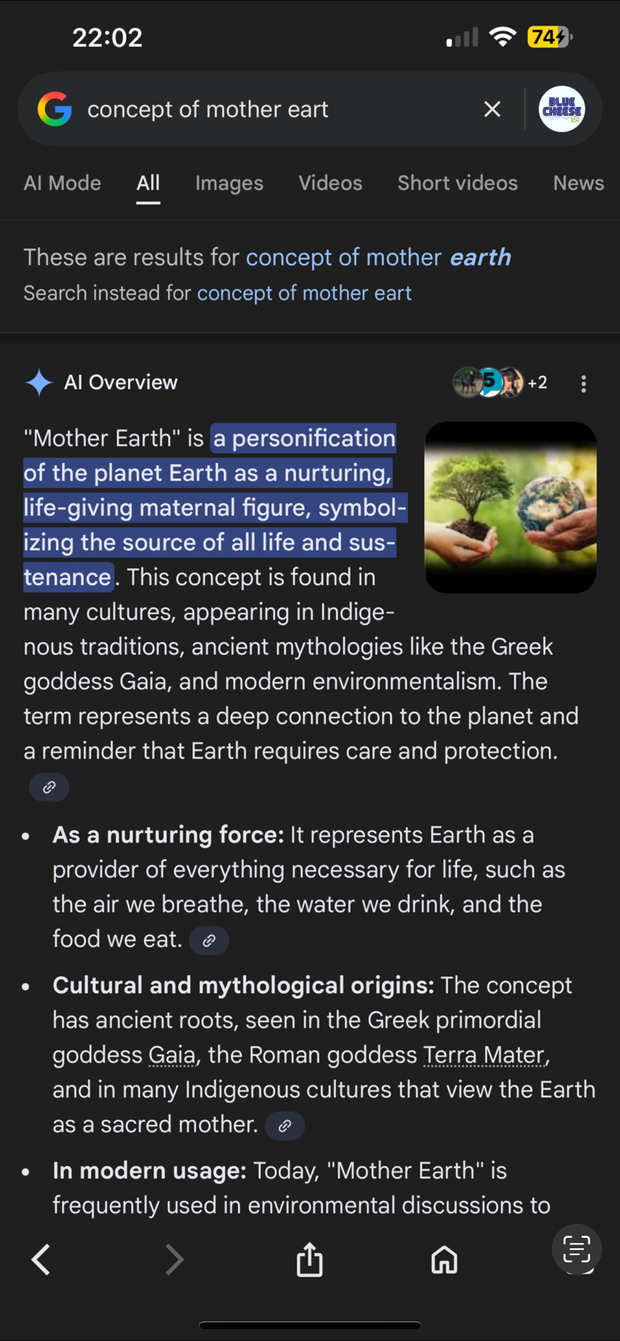Tap the underlined Terra Mater link
The width and height of the screenshot is (620, 1341).
click(x=485, y=1055)
